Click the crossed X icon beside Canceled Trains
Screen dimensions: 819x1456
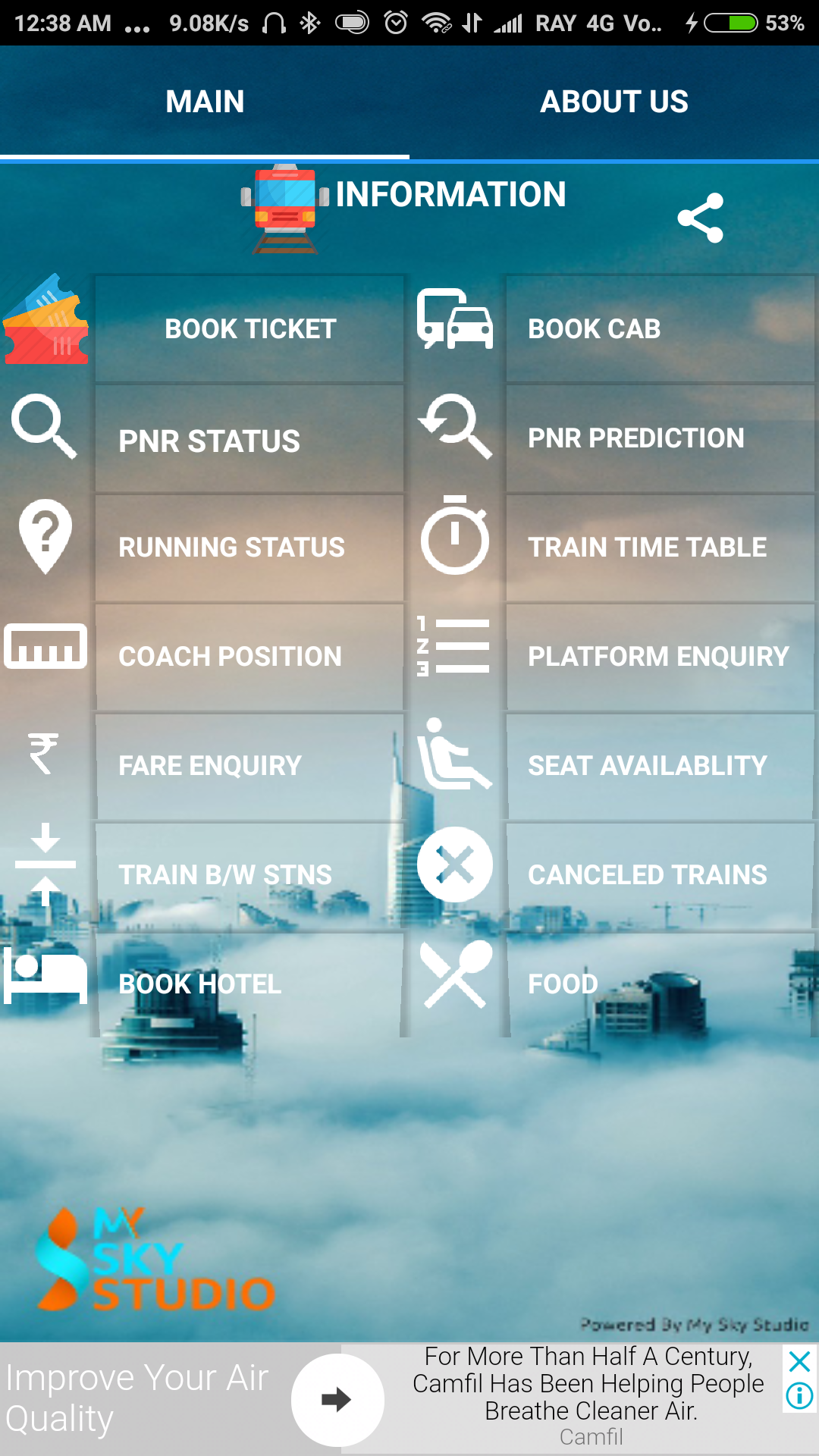point(455,864)
